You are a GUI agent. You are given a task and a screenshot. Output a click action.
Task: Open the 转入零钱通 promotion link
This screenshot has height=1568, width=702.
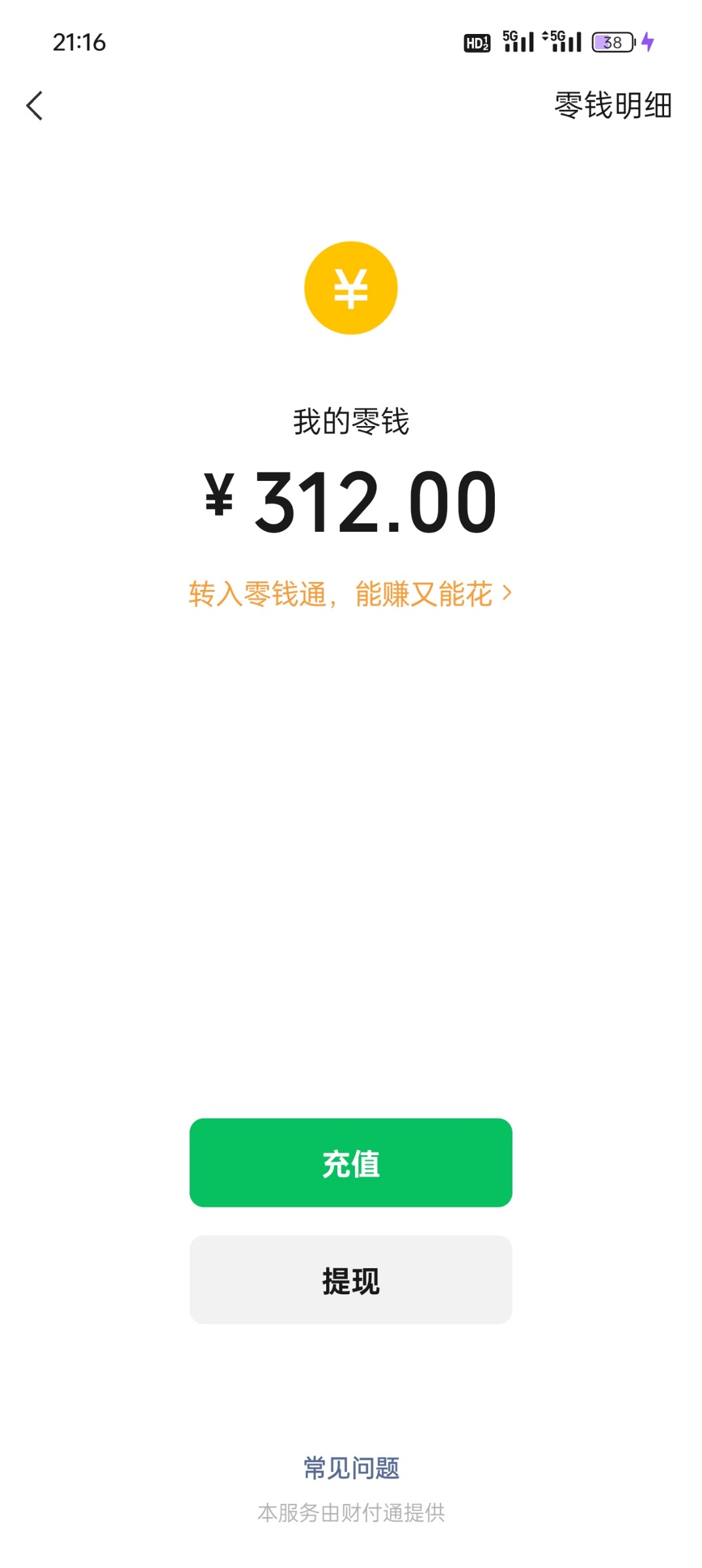tap(350, 594)
